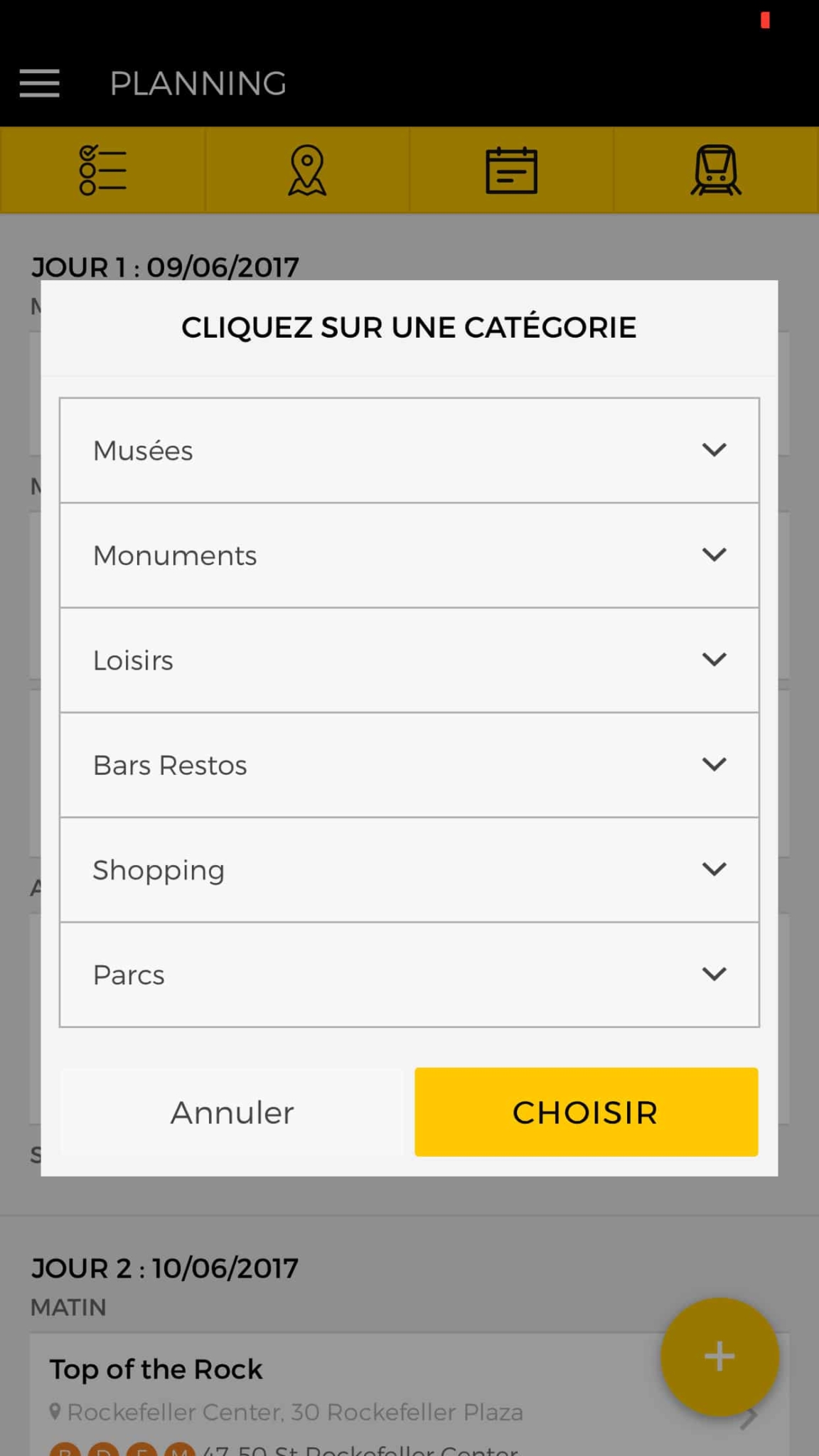Tap the floating plus button

tap(719, 1356)
